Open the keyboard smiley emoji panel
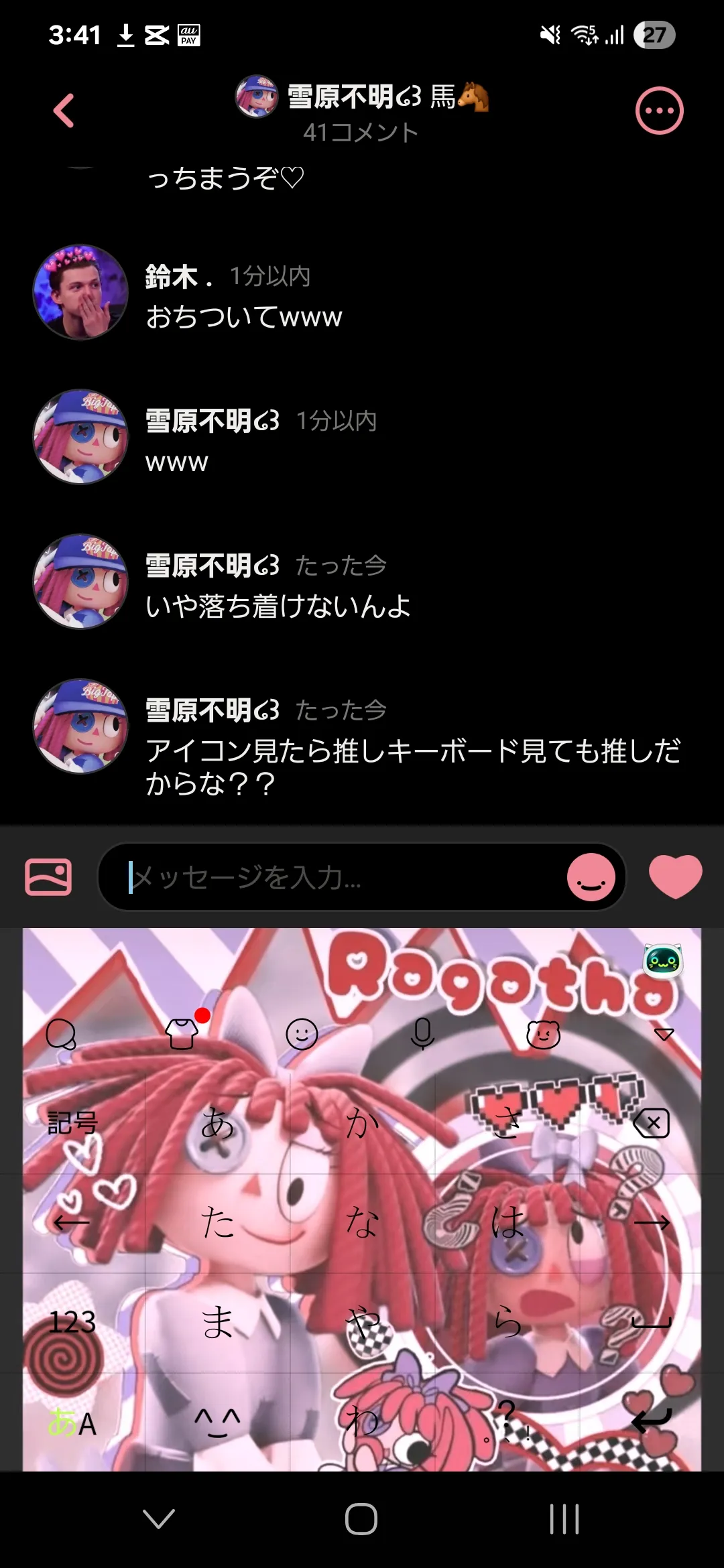Screen dimensions: 724x1568 coord(302,1034)
